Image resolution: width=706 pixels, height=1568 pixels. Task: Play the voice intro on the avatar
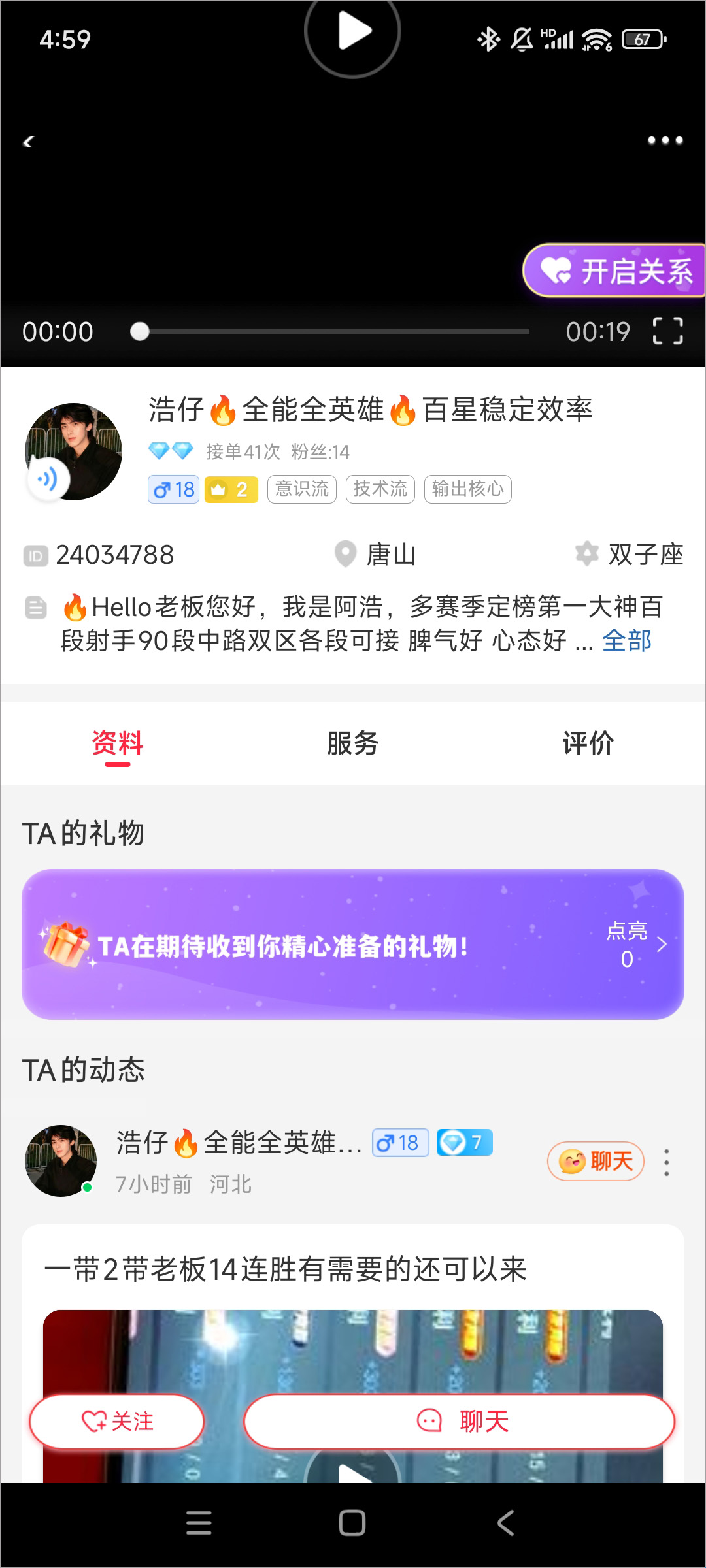(x=47, y=480)
